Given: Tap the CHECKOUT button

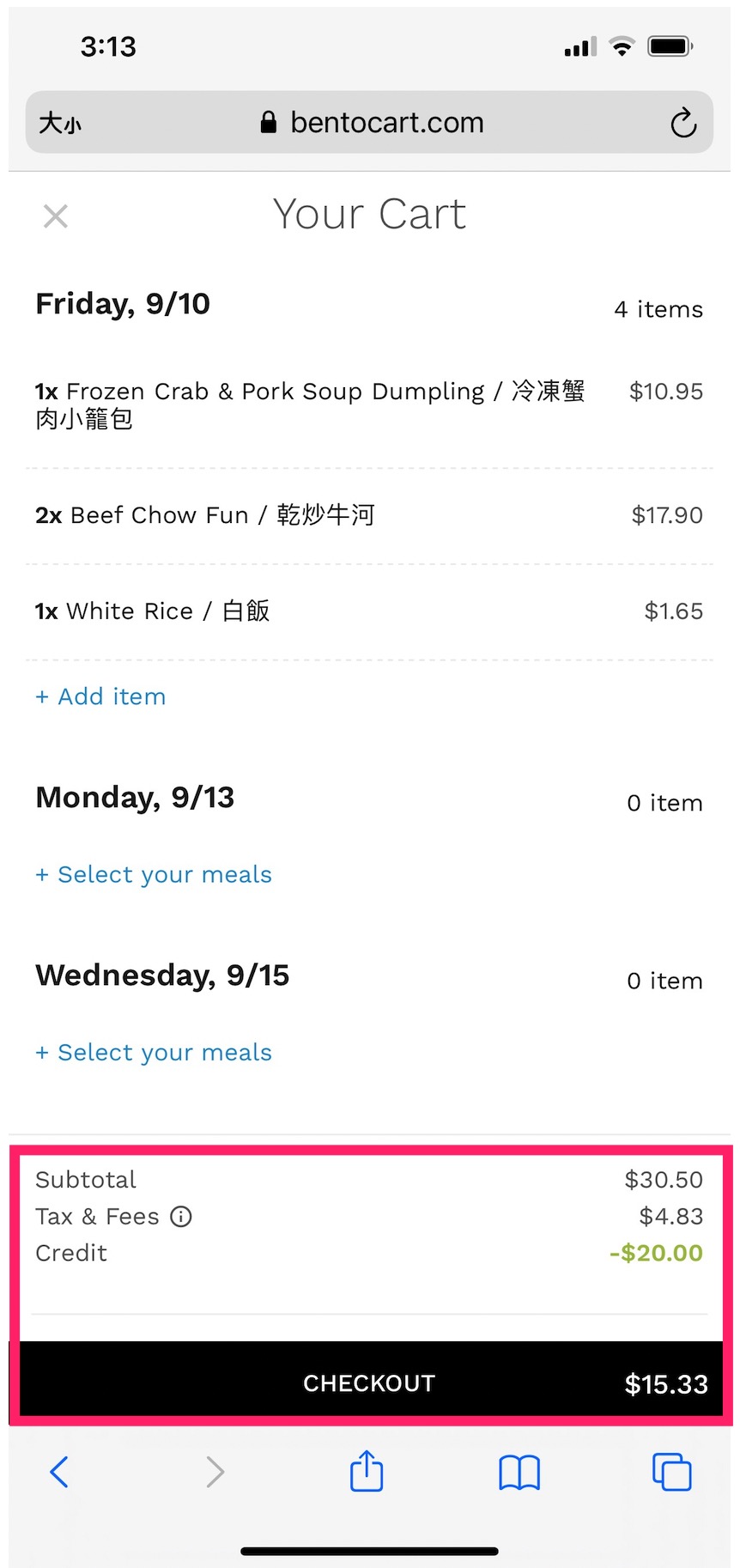Looking at the screenshot, I should pos(369,1383).
